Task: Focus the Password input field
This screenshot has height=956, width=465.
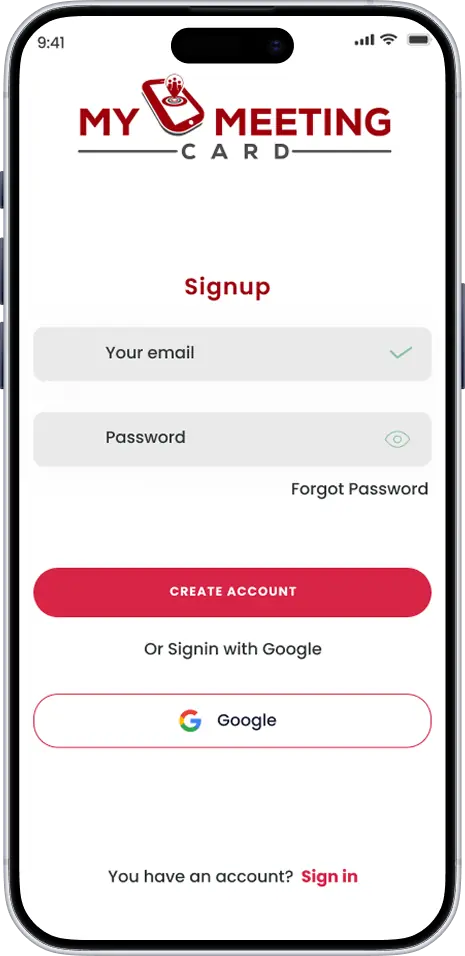Action: (232, 439)
